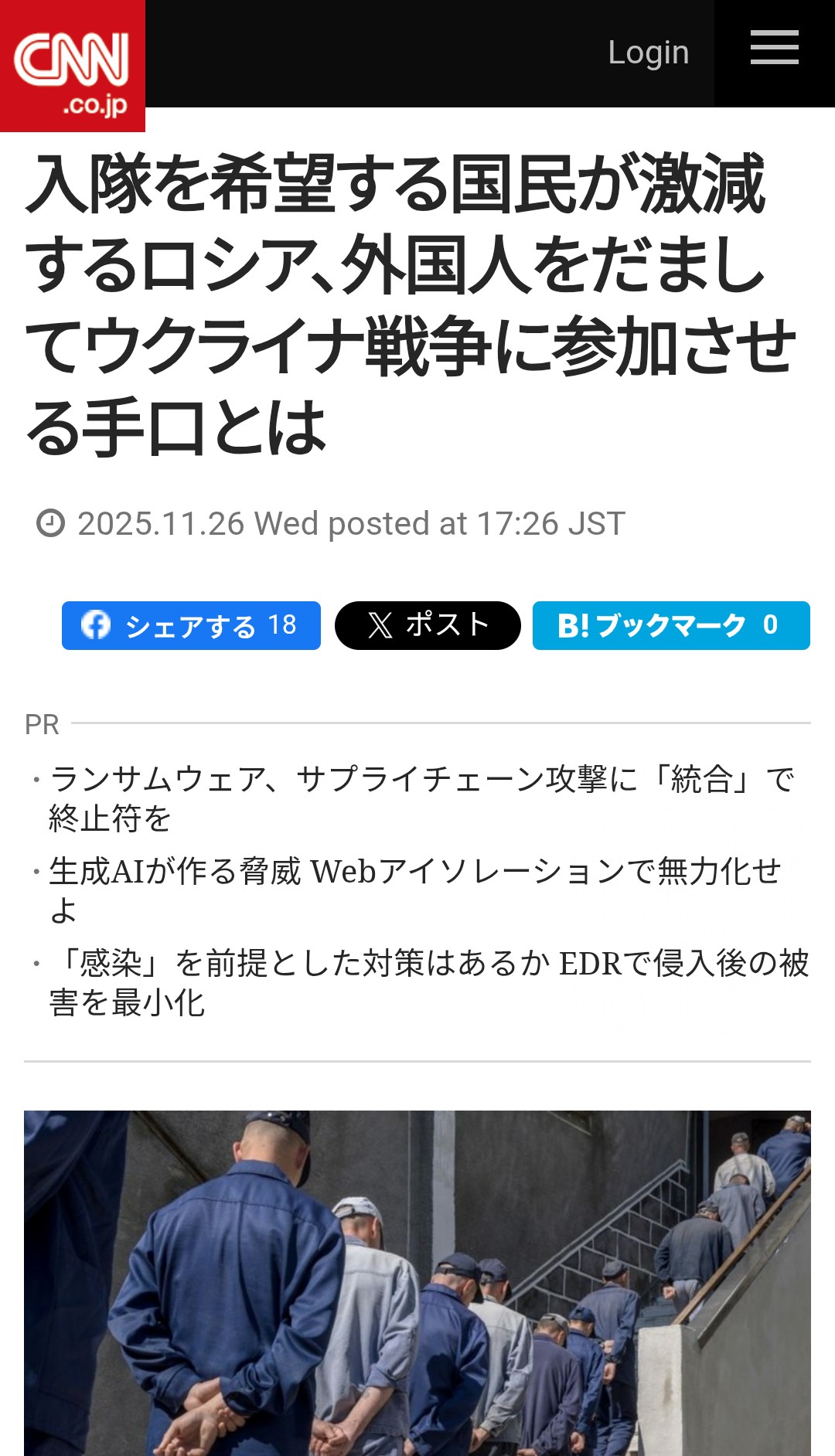Image resolution: width=835 pixels, height=1456 pixels.
Task: Tap the Login link
Action: [648, 53]
